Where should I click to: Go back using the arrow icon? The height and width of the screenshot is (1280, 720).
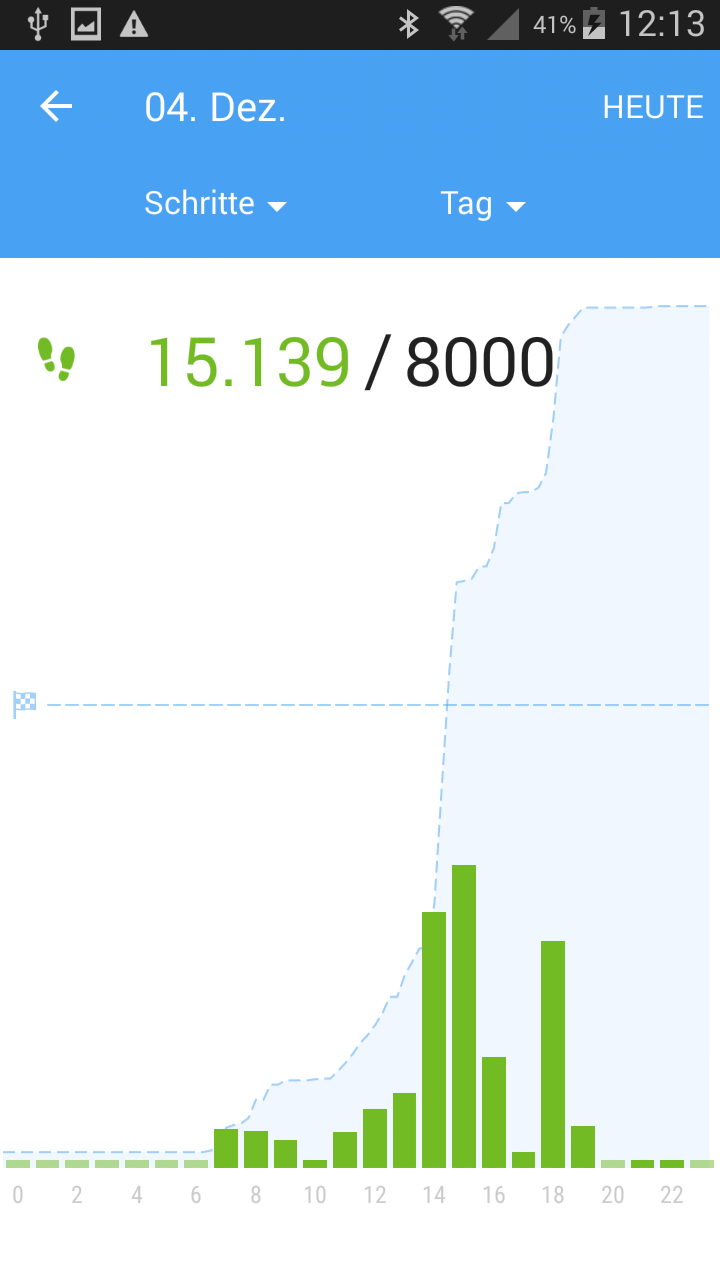(x=56, y=107)
